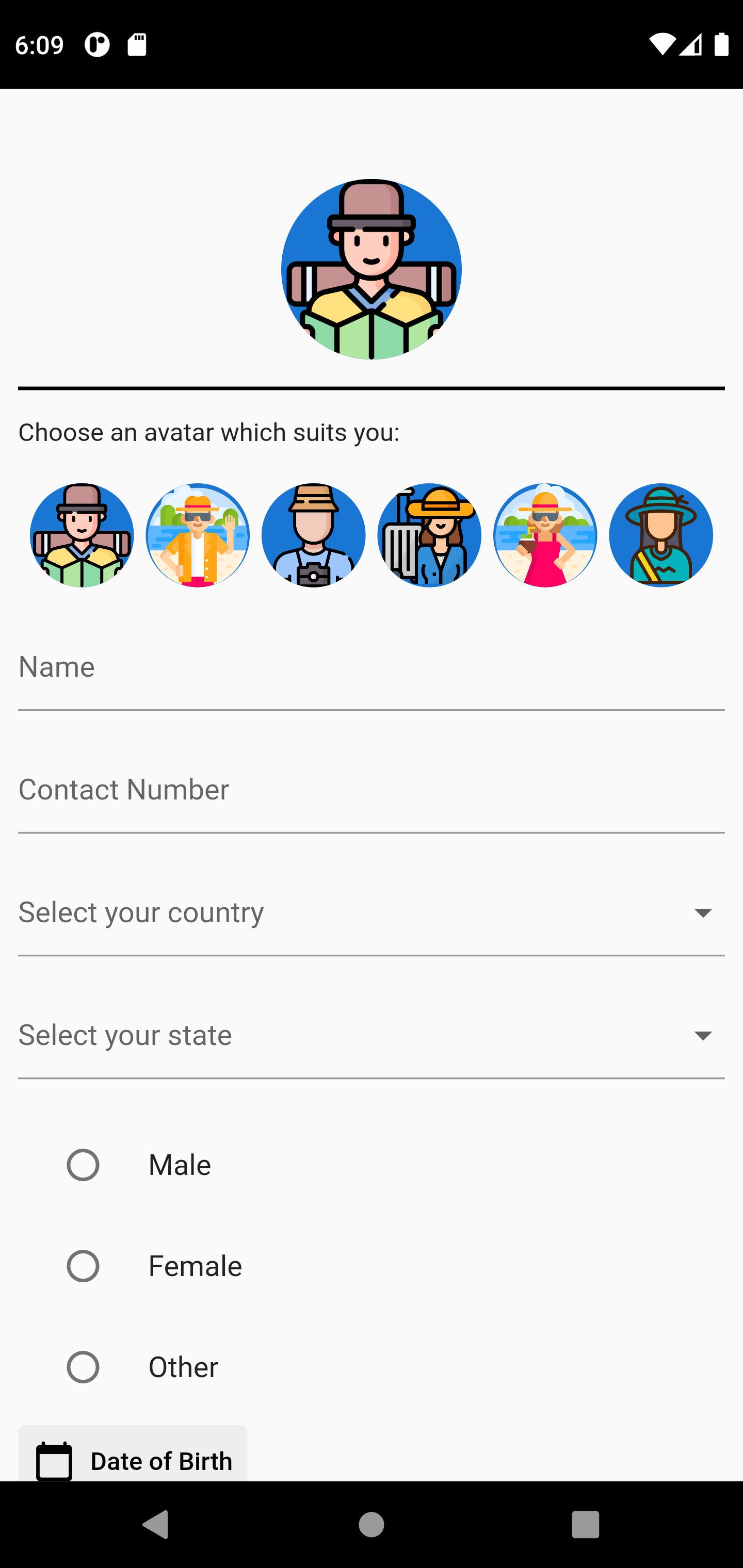Click the Name input field
The width and height of the screenshot is (743, 1568).
[x=372, y=666]
